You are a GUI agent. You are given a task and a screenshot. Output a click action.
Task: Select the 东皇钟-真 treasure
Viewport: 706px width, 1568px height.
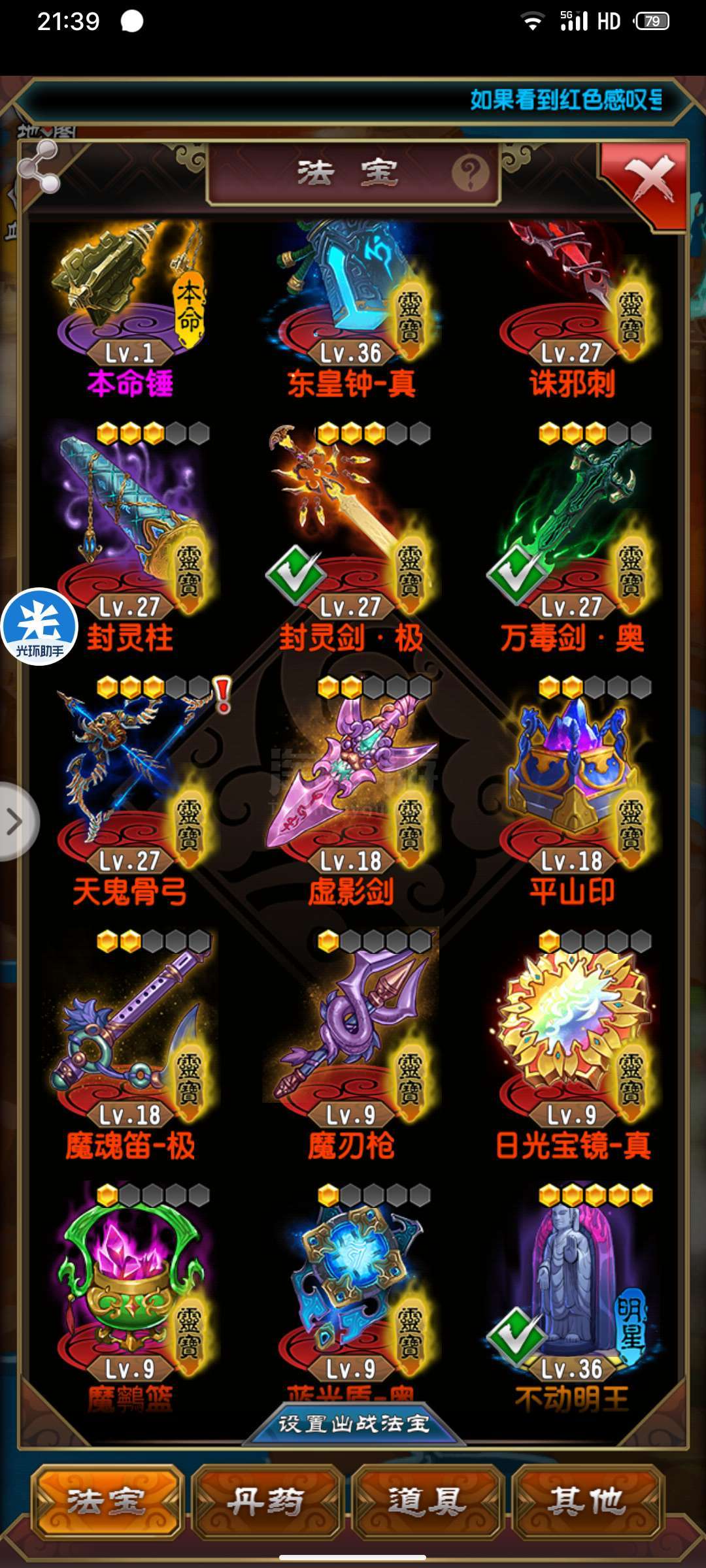pyautogui.click(x=352, y=307)
